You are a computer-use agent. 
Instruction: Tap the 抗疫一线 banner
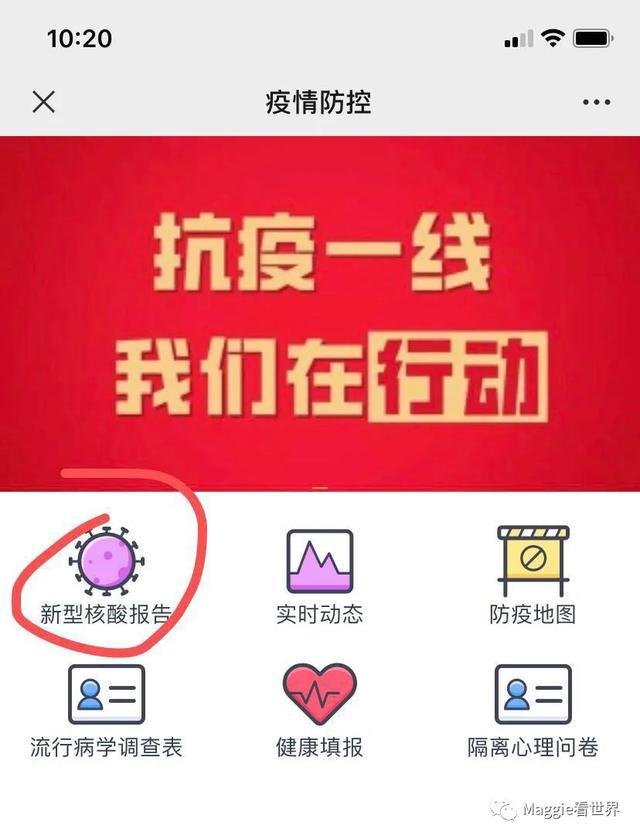(x=320, y=312)
